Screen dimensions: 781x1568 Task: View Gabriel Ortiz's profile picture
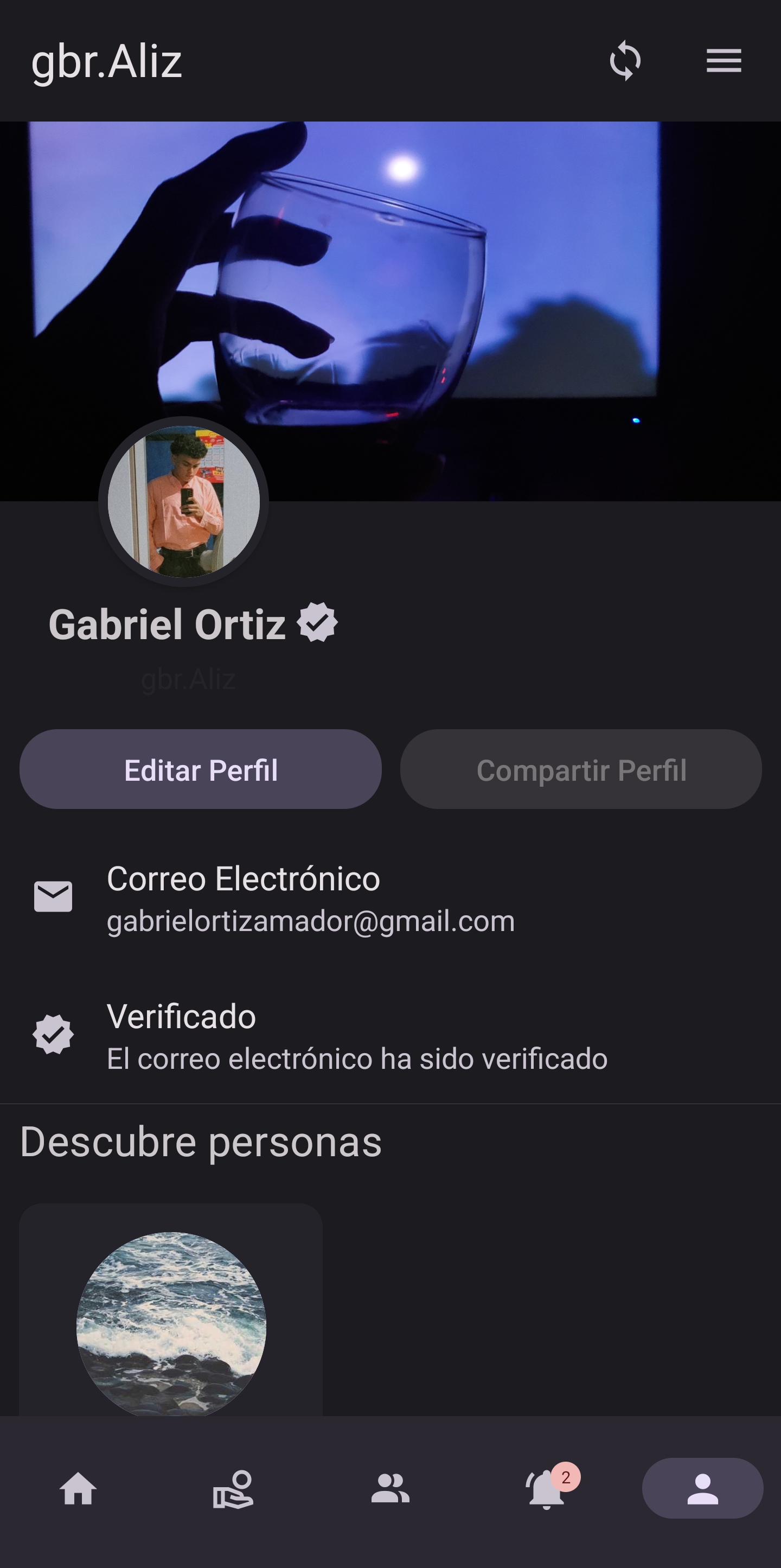[x=184, y=501]
